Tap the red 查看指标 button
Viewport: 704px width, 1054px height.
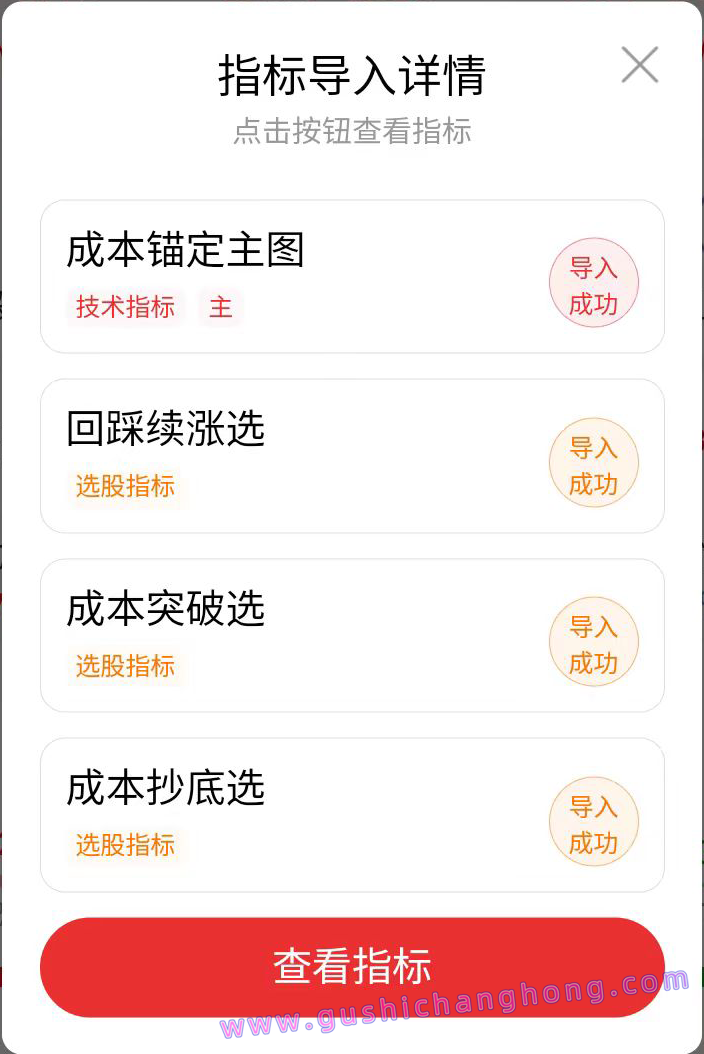tap(352, 967)
